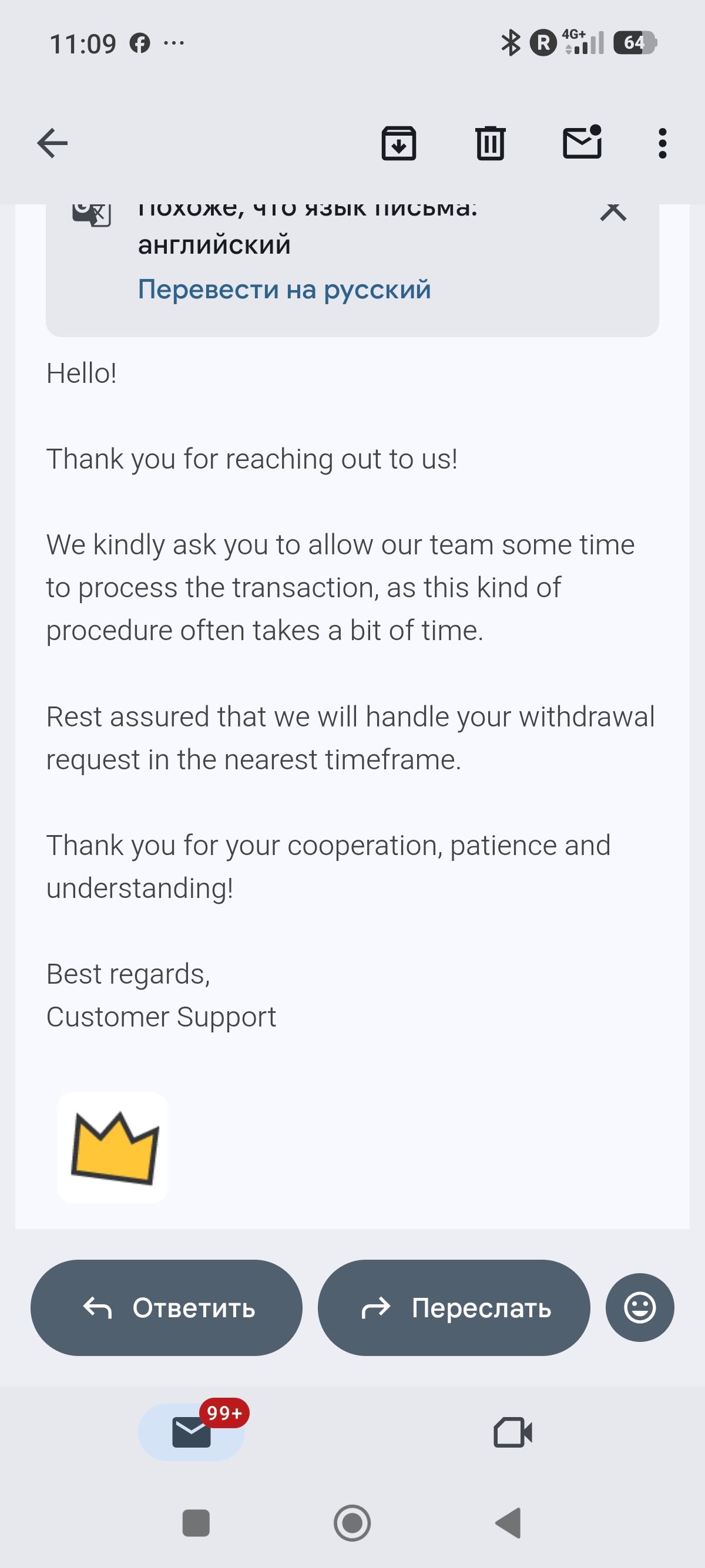Go back to the inbox
Image resolution: width=705 pixels, height=1568 pixels.
(52, 144)
